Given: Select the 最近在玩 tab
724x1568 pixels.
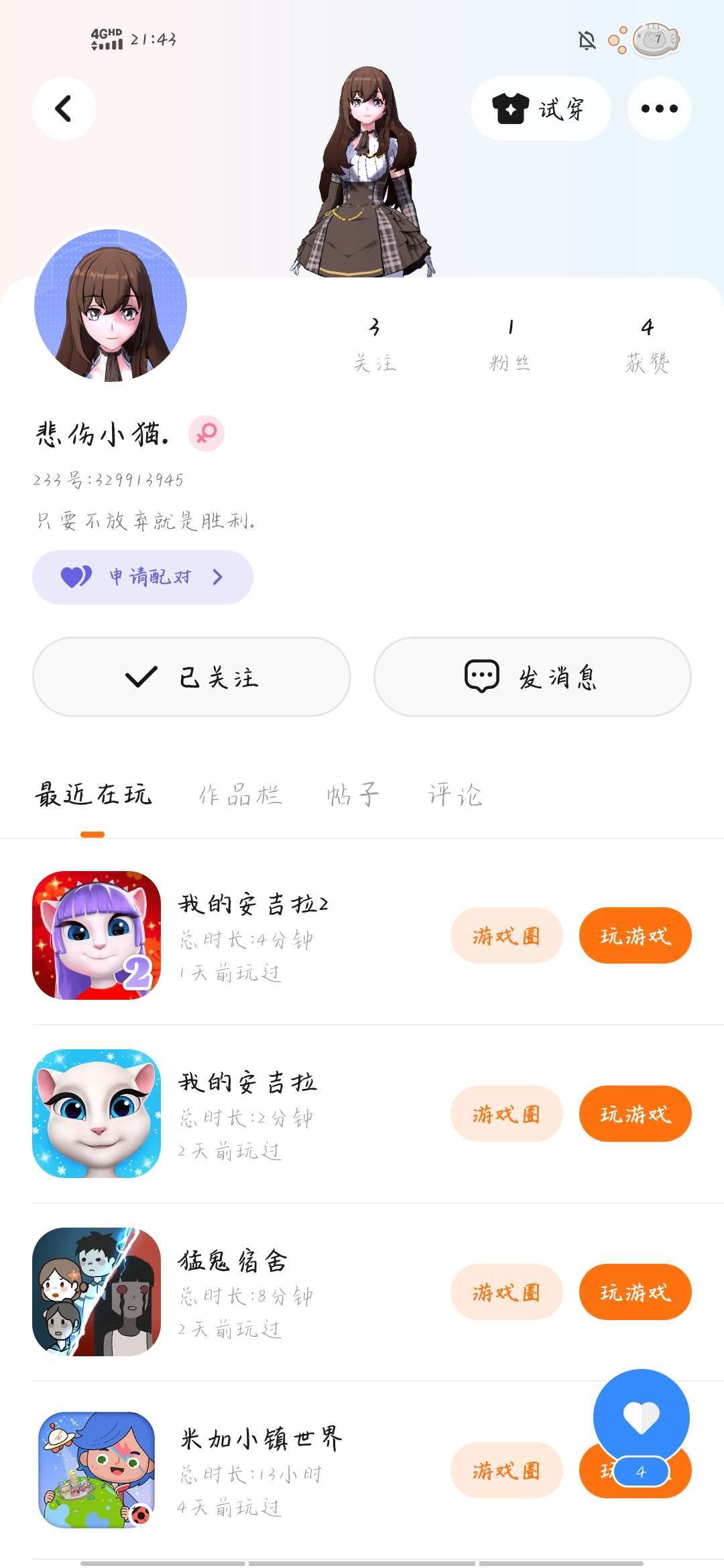Looking at the screenshot, I should pos(93,795).
